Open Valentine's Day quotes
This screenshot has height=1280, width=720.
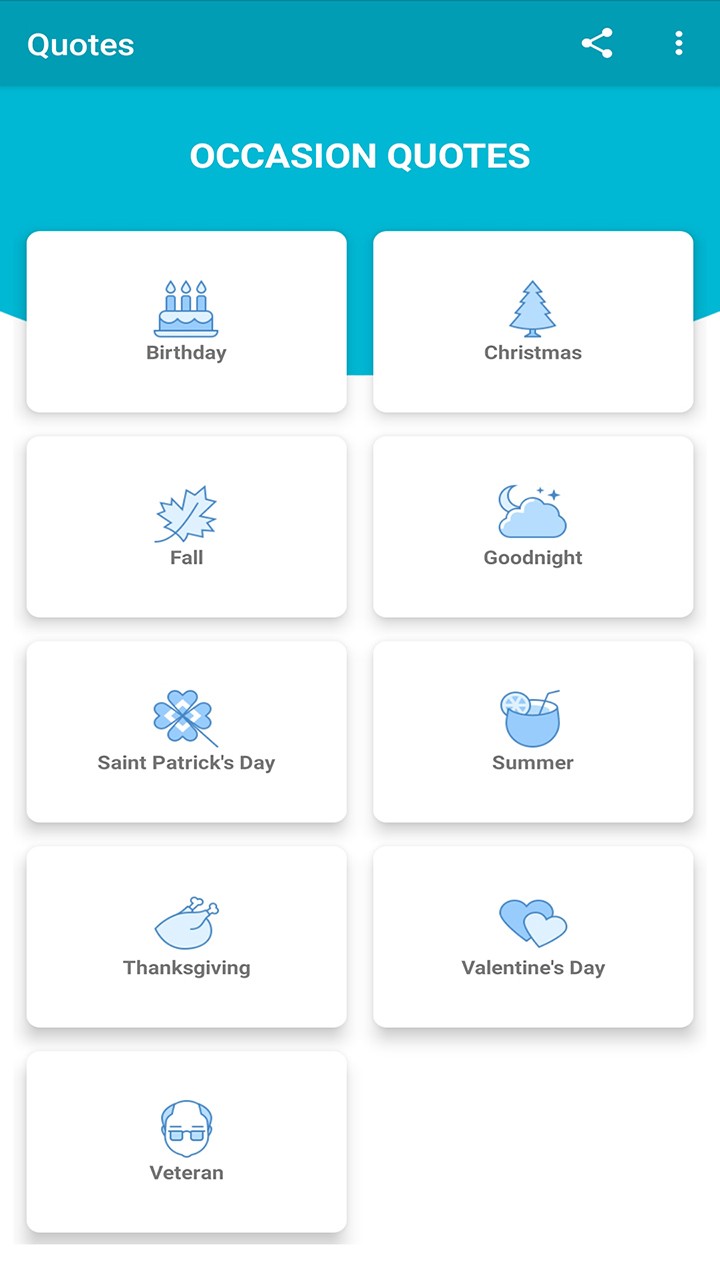pyautogui.click(x=533, y=937)
